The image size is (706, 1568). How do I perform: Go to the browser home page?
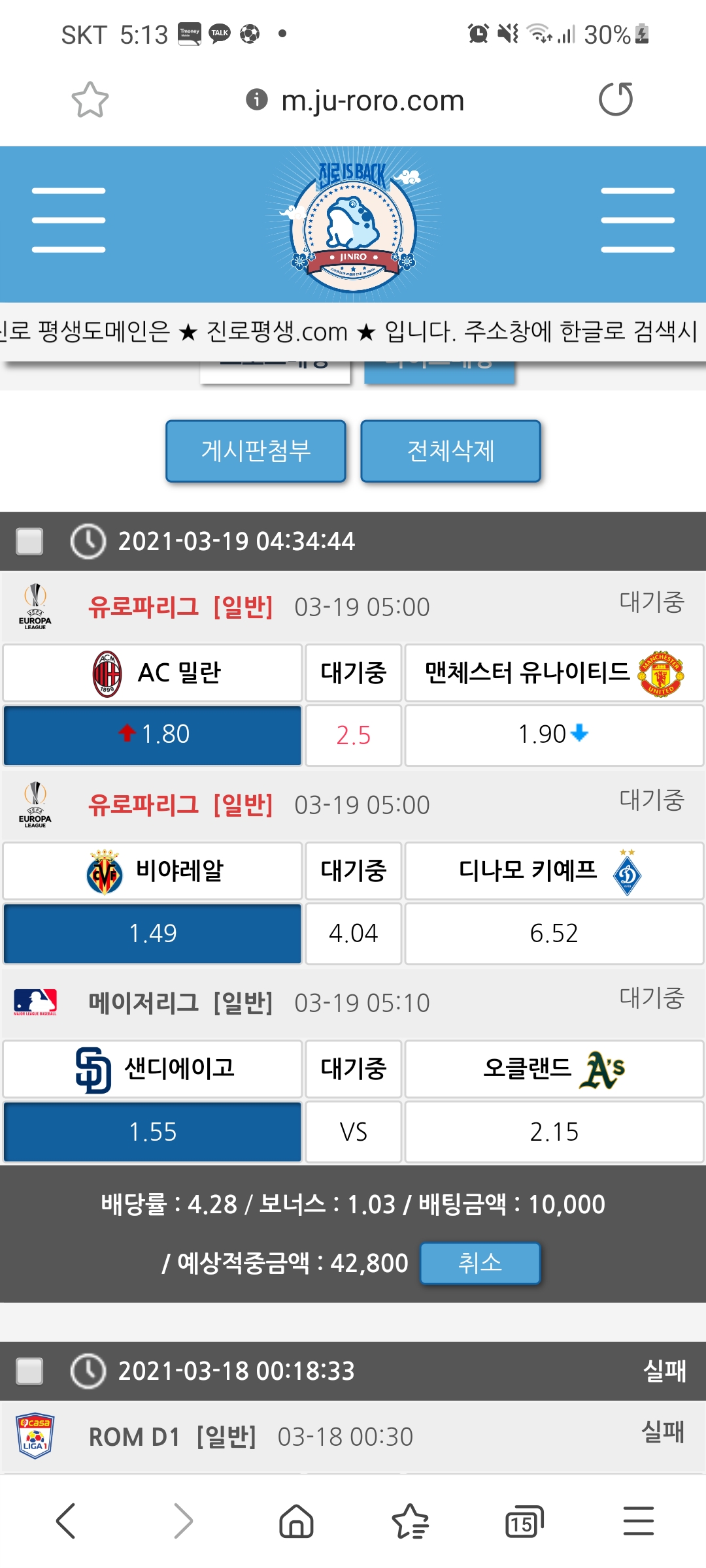click(296, 1521)
